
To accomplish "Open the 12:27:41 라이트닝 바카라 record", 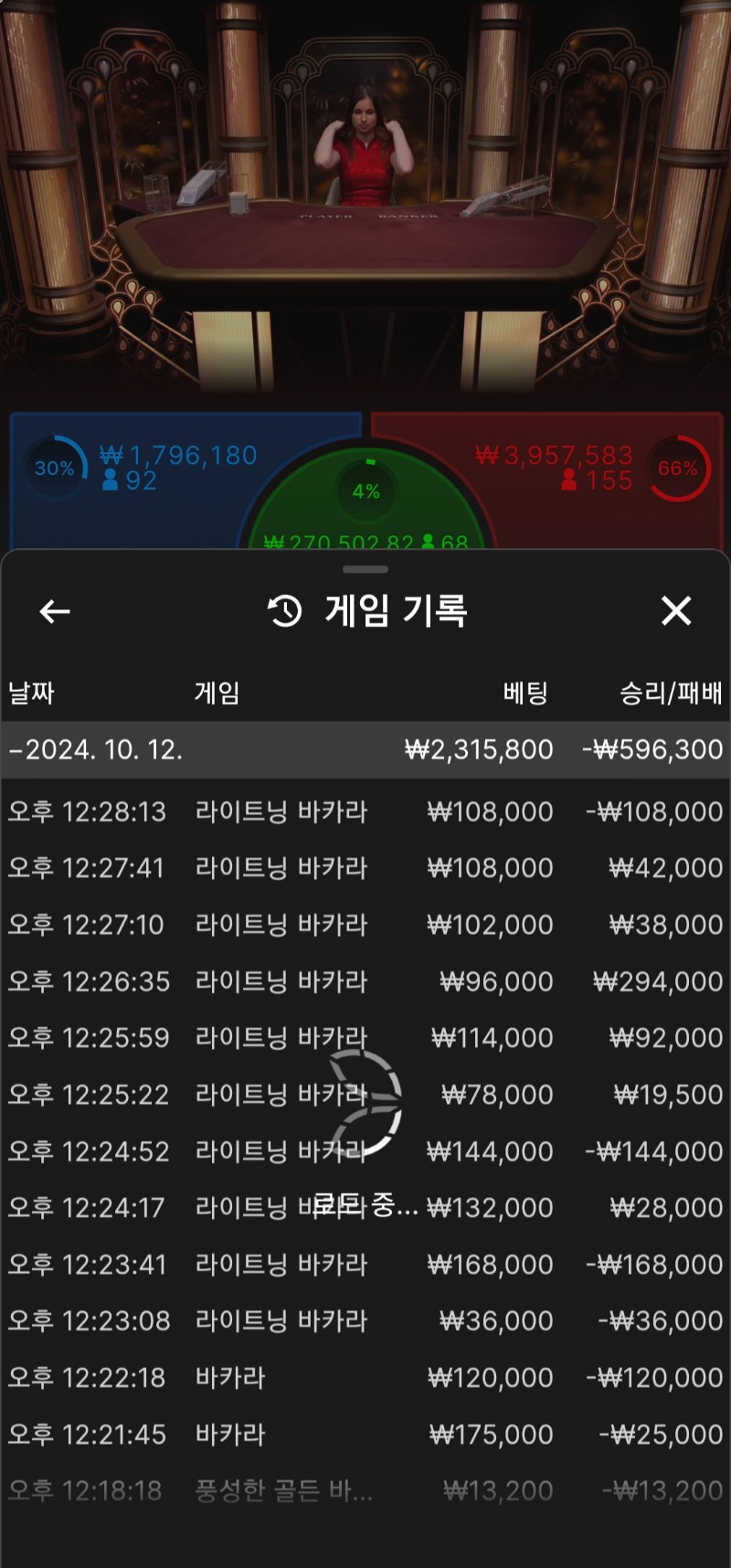I will (365, 868).
